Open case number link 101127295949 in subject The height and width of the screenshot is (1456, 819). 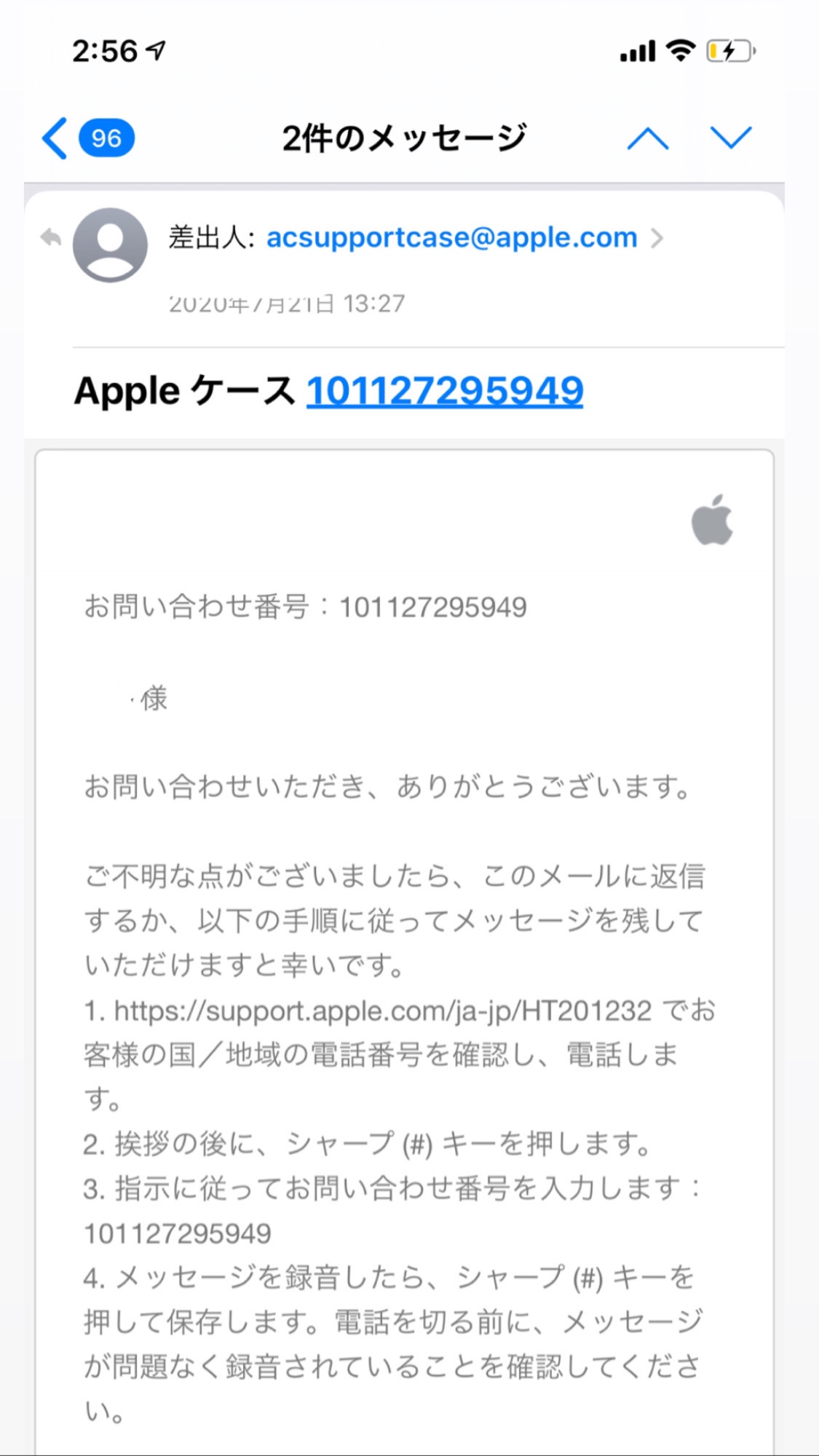[x=444, y=392]
